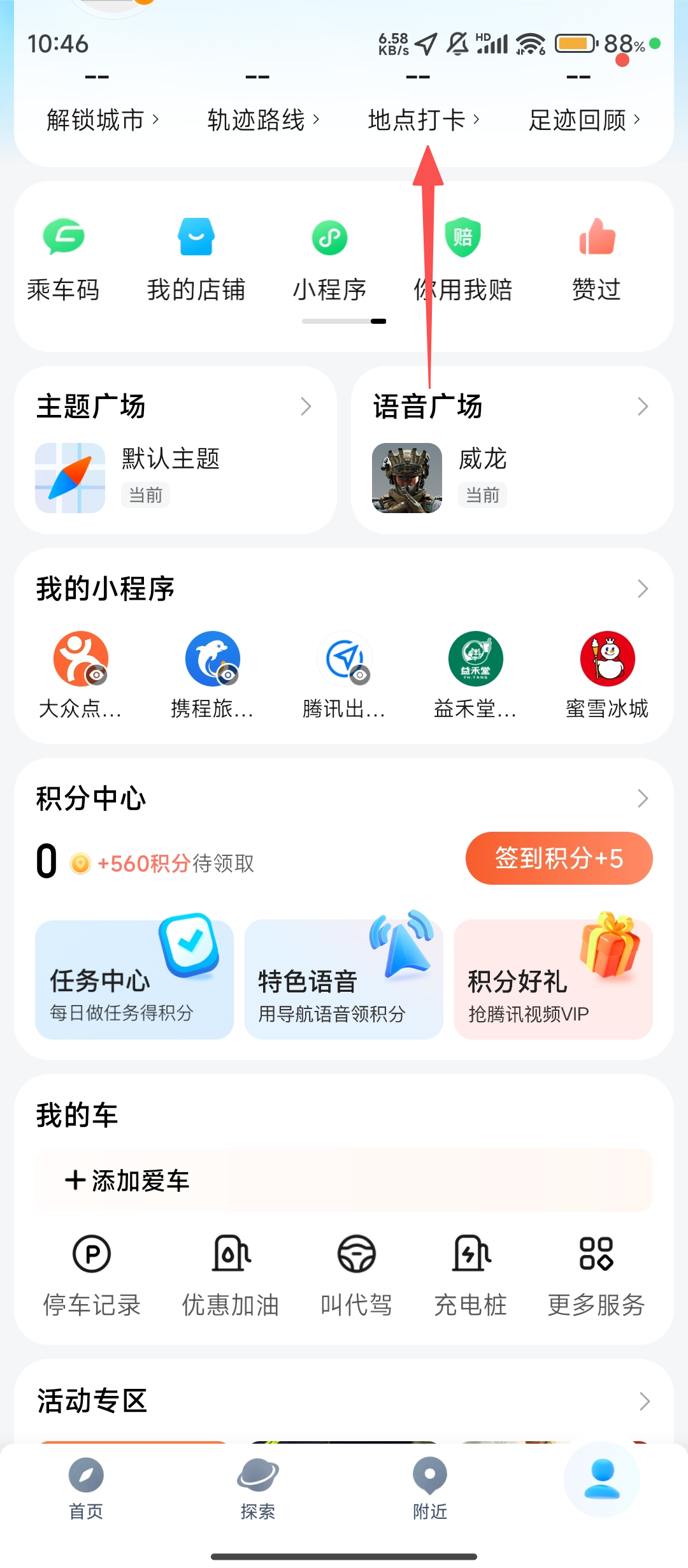Open 任务中心 card
This screenshot has height=1568, width=688.
(134, 980)
